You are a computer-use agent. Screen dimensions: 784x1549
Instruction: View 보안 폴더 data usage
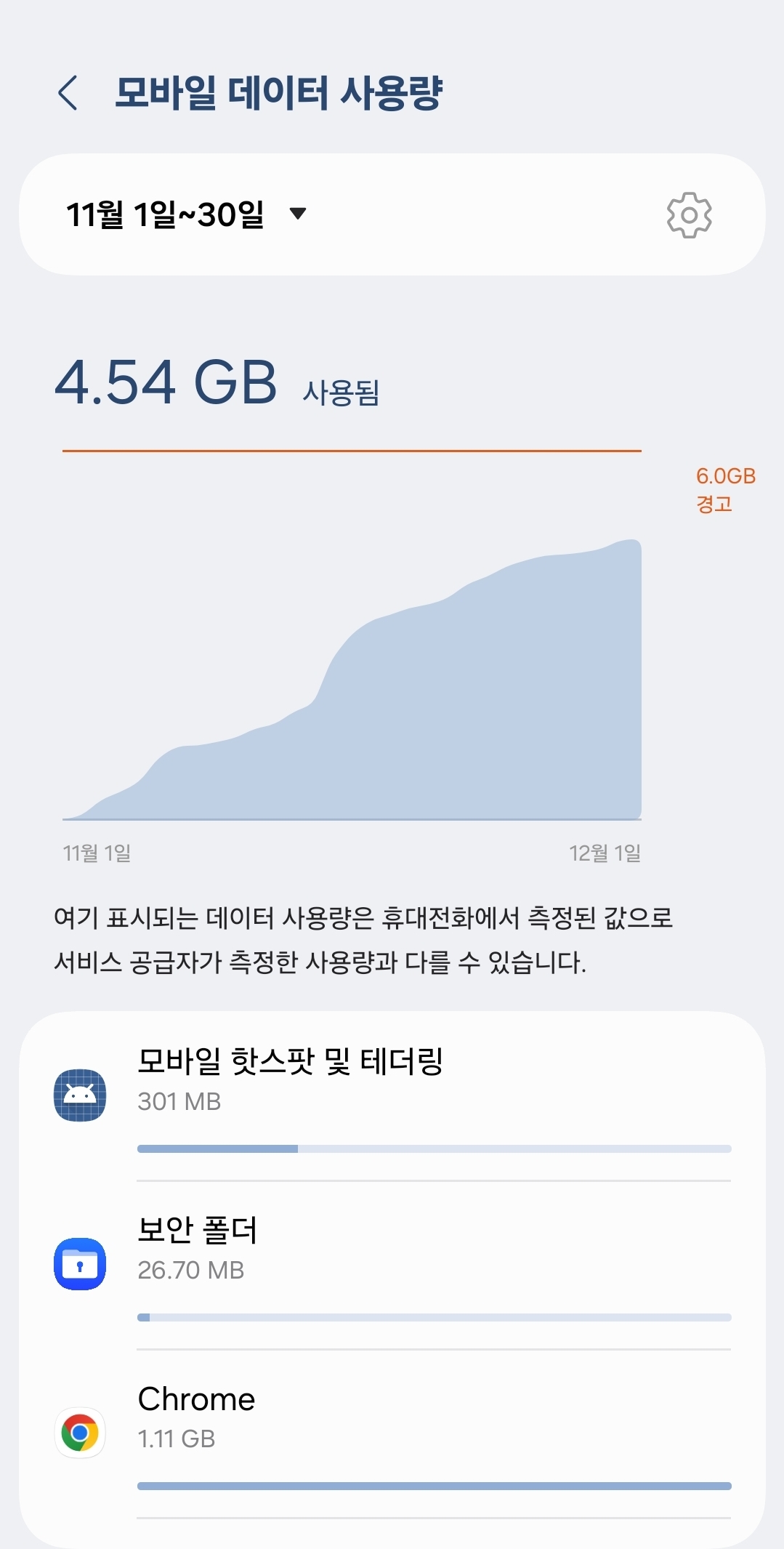point(392,1264)
